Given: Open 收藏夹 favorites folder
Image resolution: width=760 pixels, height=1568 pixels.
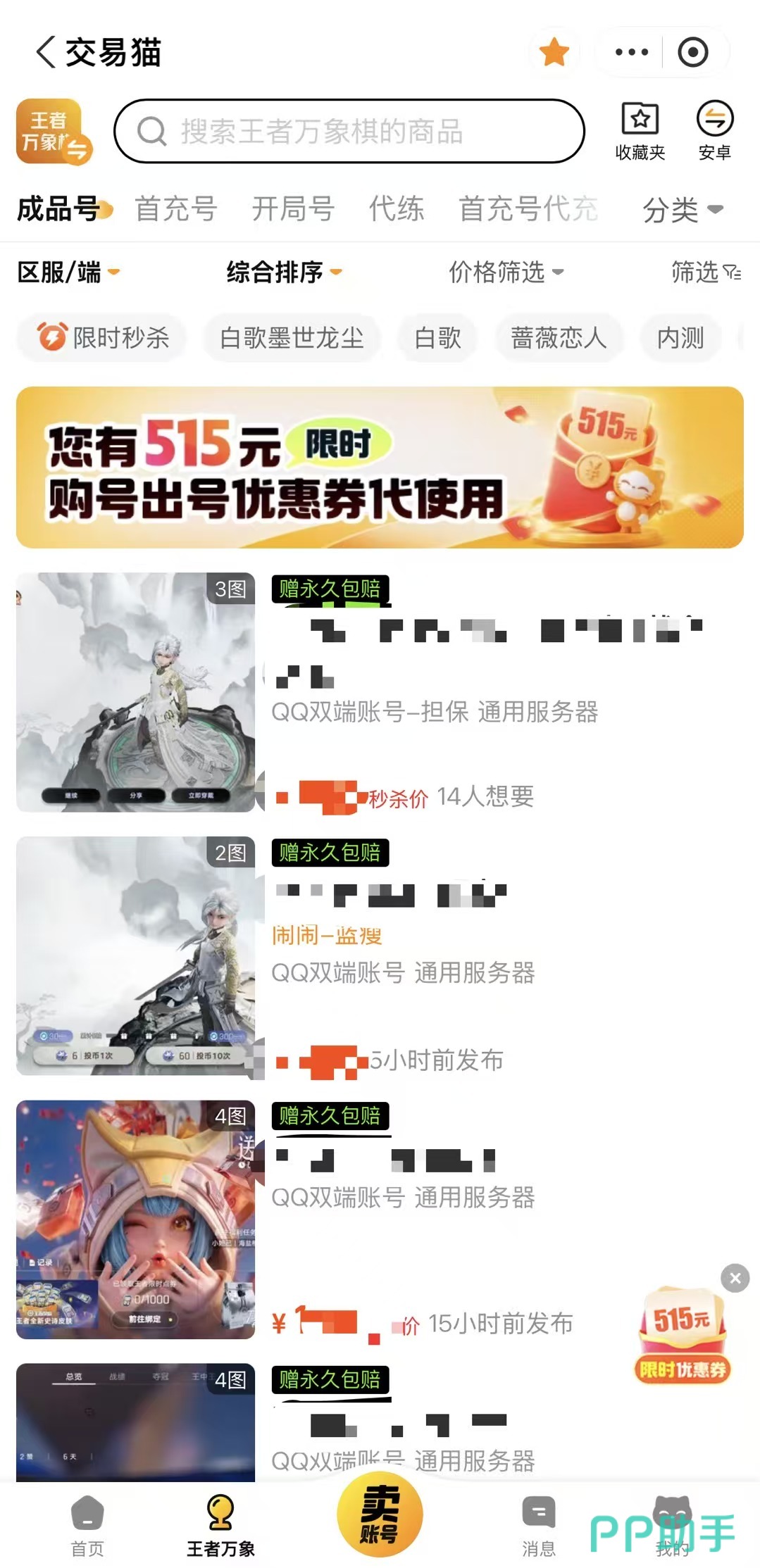Looking at the screenshot, I should point(640,132).
